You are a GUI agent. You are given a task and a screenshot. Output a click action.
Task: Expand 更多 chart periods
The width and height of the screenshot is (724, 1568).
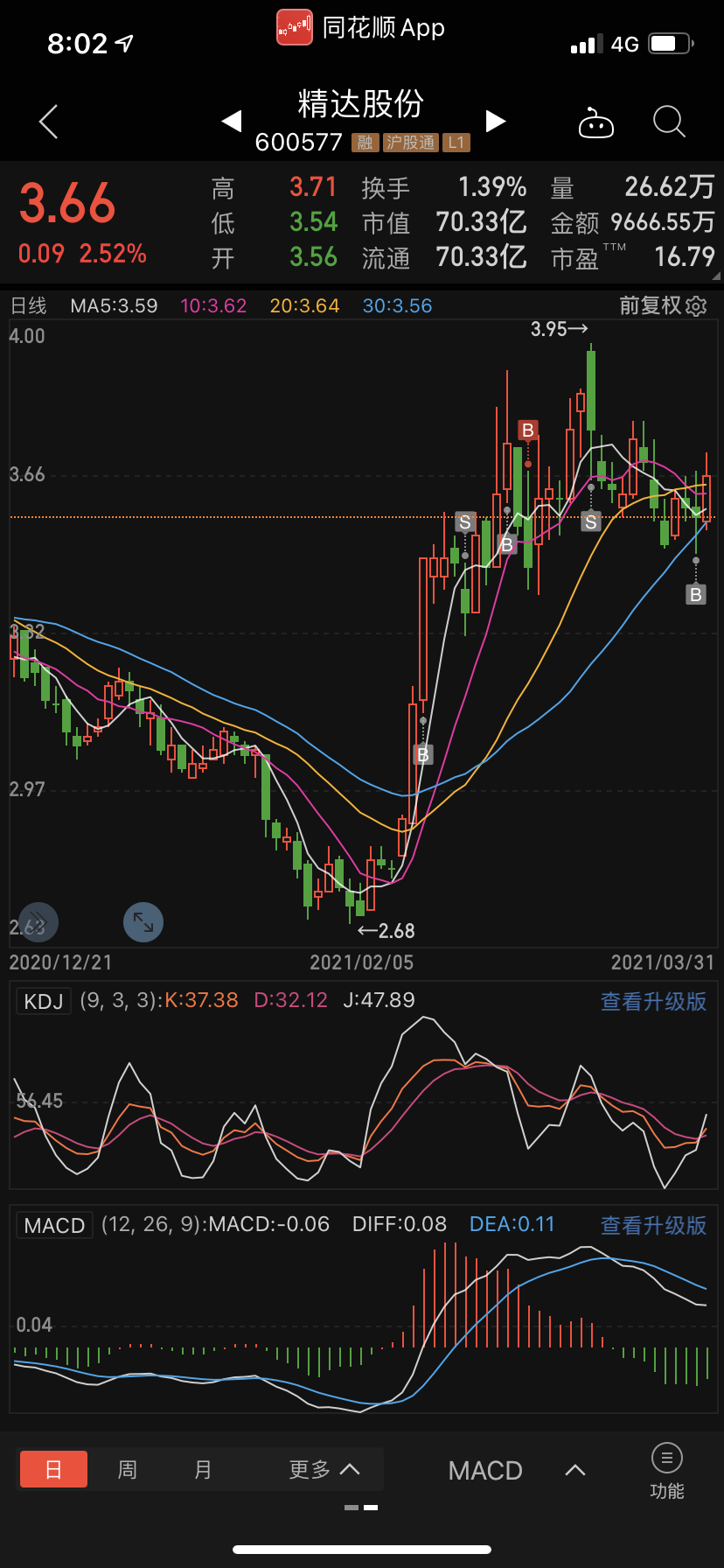point(324,1469)
